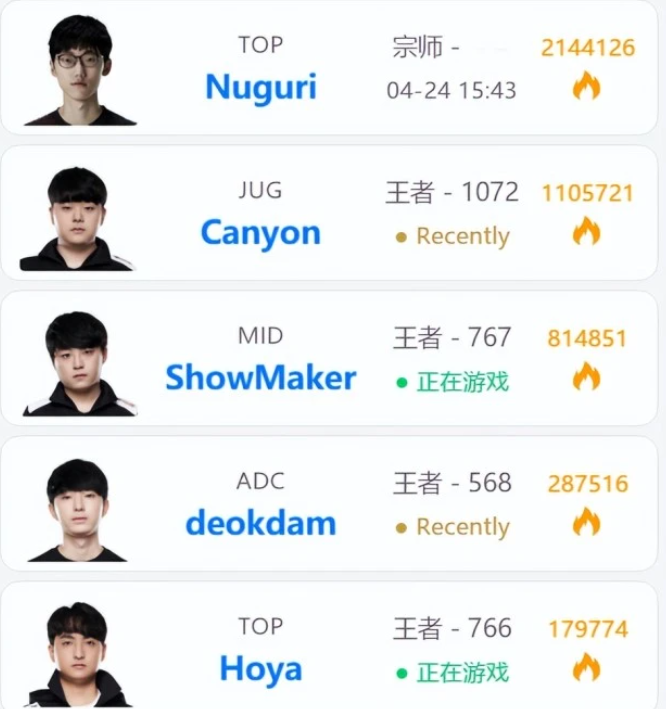
Task: Open Hoya's player card
Action: [x=260, y=667]
